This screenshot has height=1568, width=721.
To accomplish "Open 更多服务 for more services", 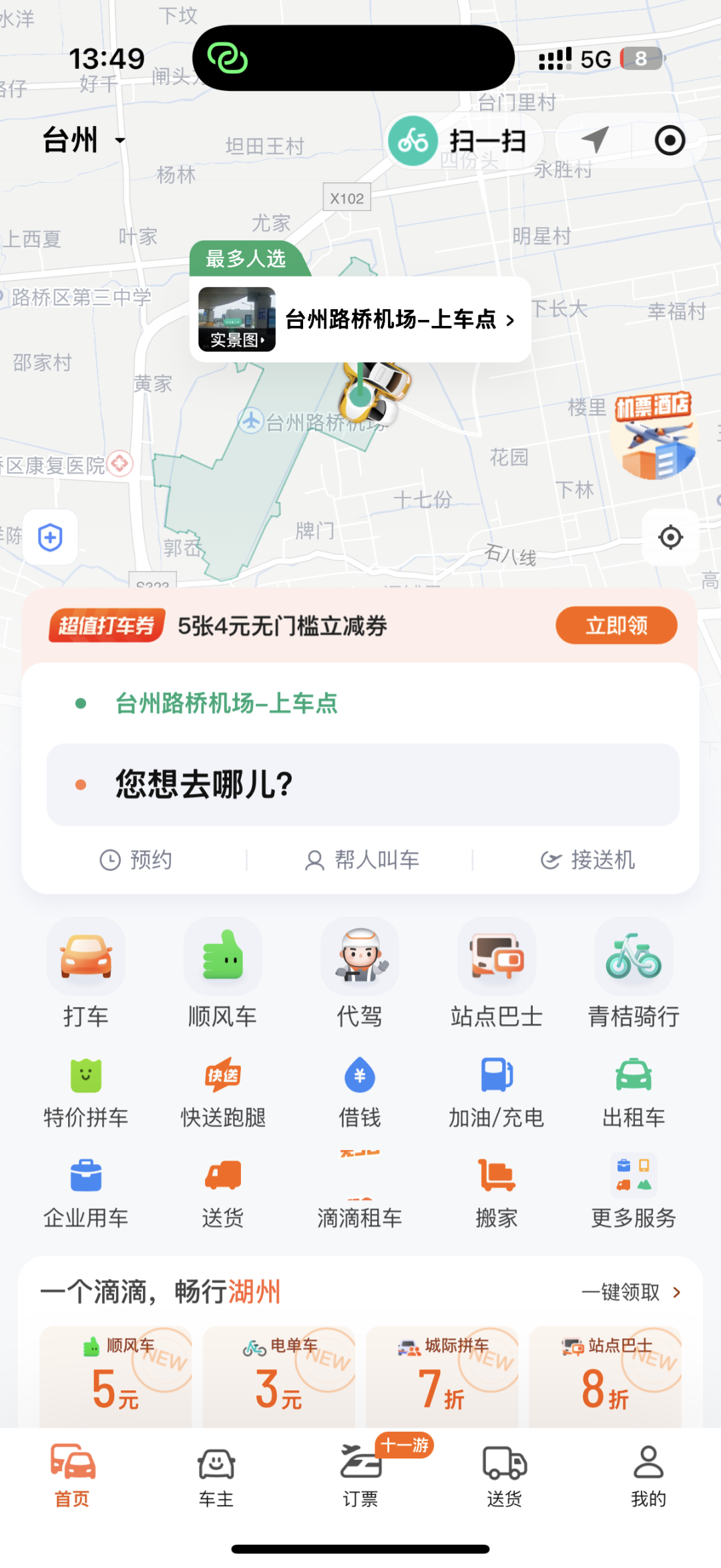I will coord(633,1192).
